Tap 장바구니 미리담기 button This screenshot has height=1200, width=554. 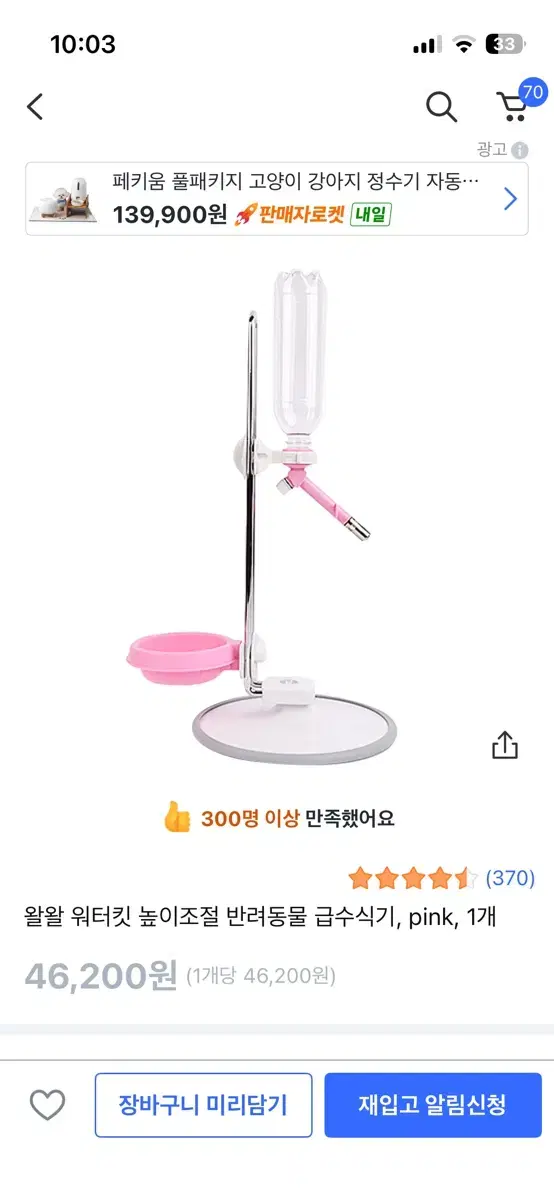click(203, 1105)
